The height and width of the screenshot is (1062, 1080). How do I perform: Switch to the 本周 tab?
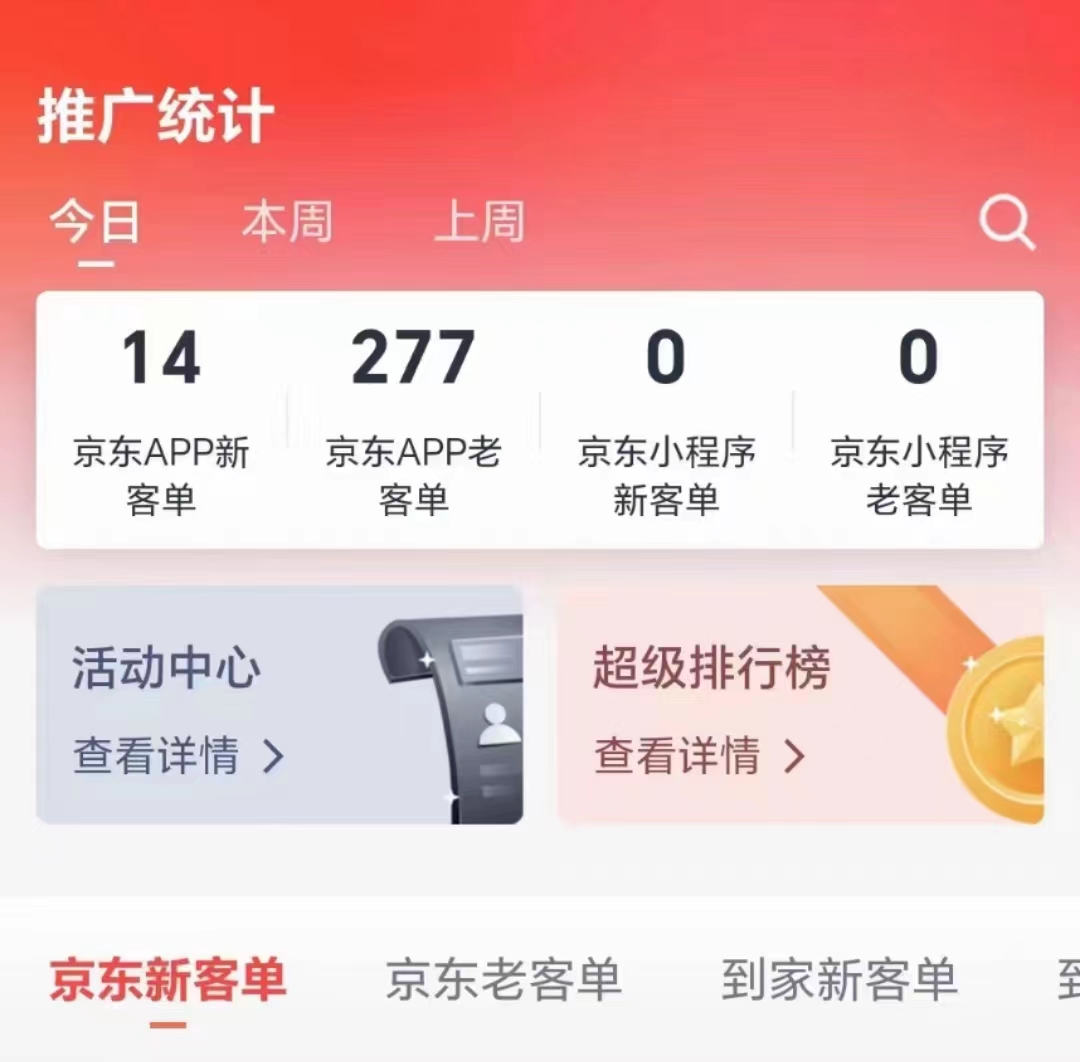(x=287, y=223)
